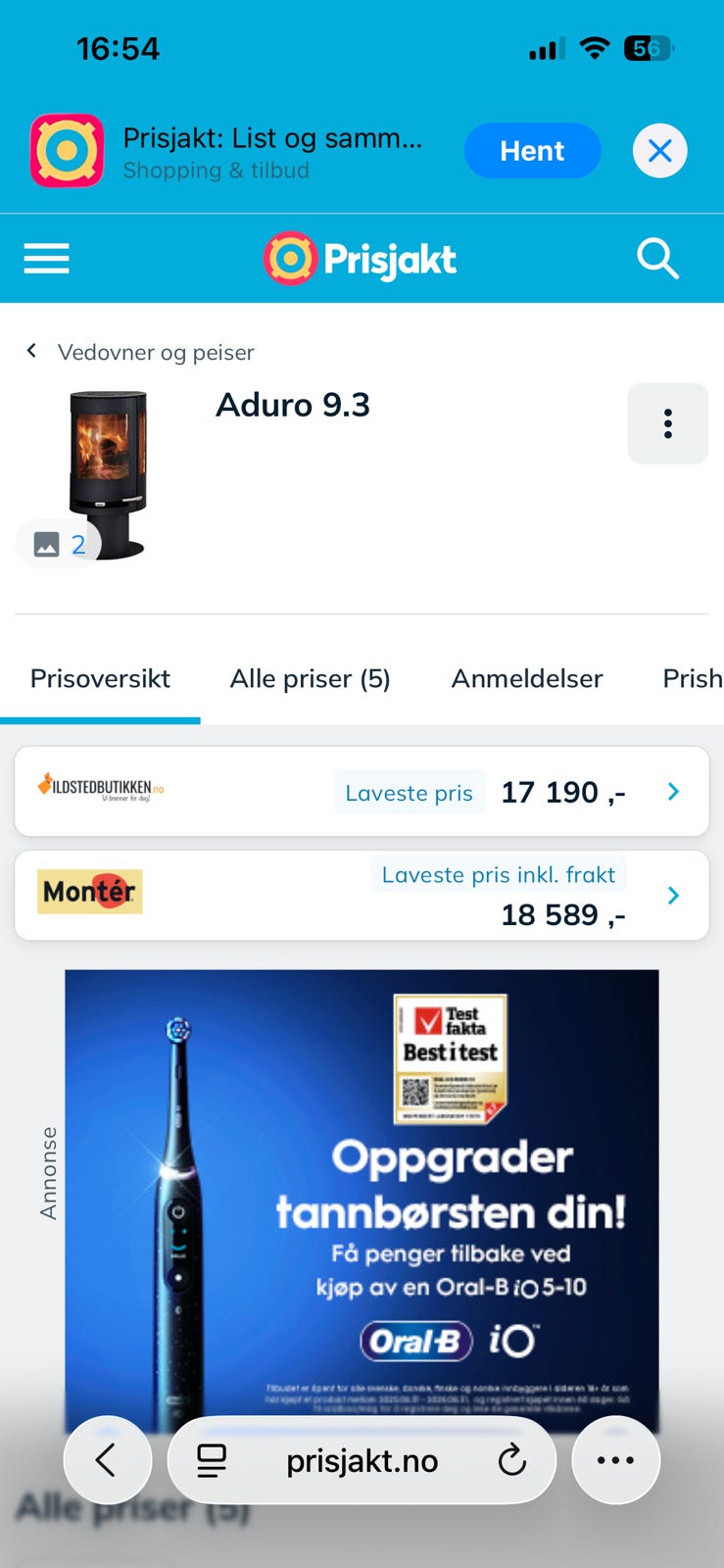
Task: Open the product image gallery badge
Action: point(58,544)
